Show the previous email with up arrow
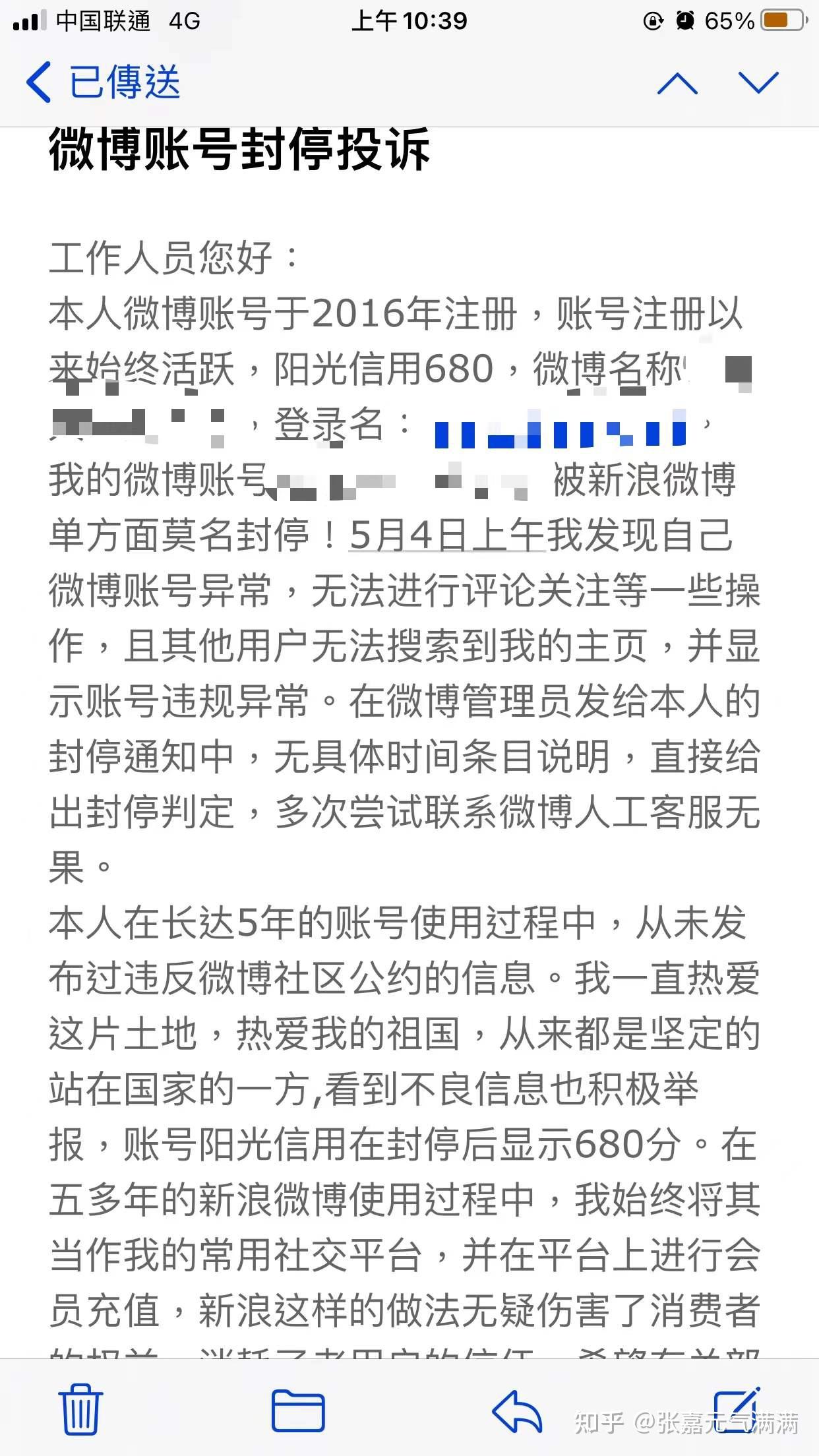819x1456 pixels. [x=677, y=83]
